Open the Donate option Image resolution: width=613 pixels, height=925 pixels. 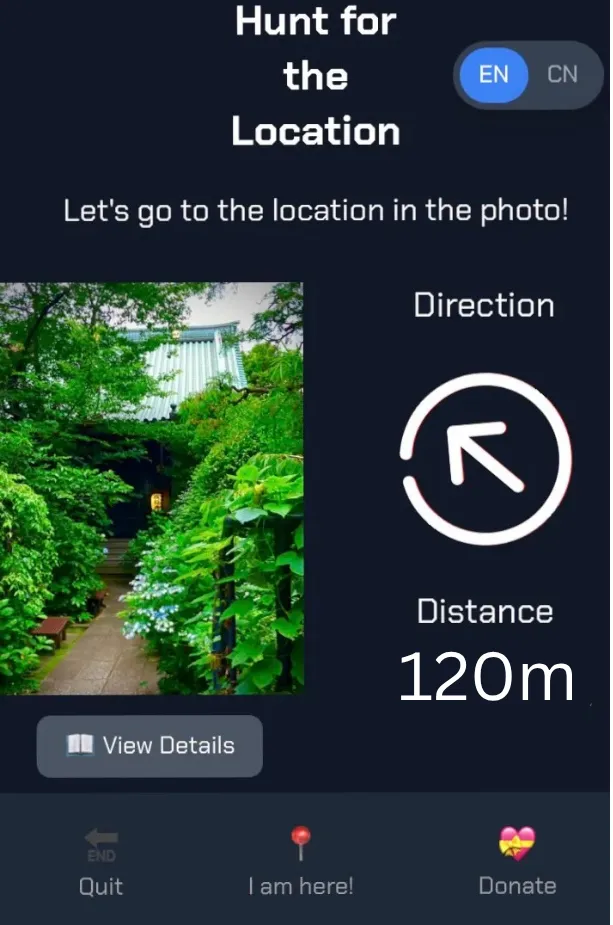click(516, 863)
